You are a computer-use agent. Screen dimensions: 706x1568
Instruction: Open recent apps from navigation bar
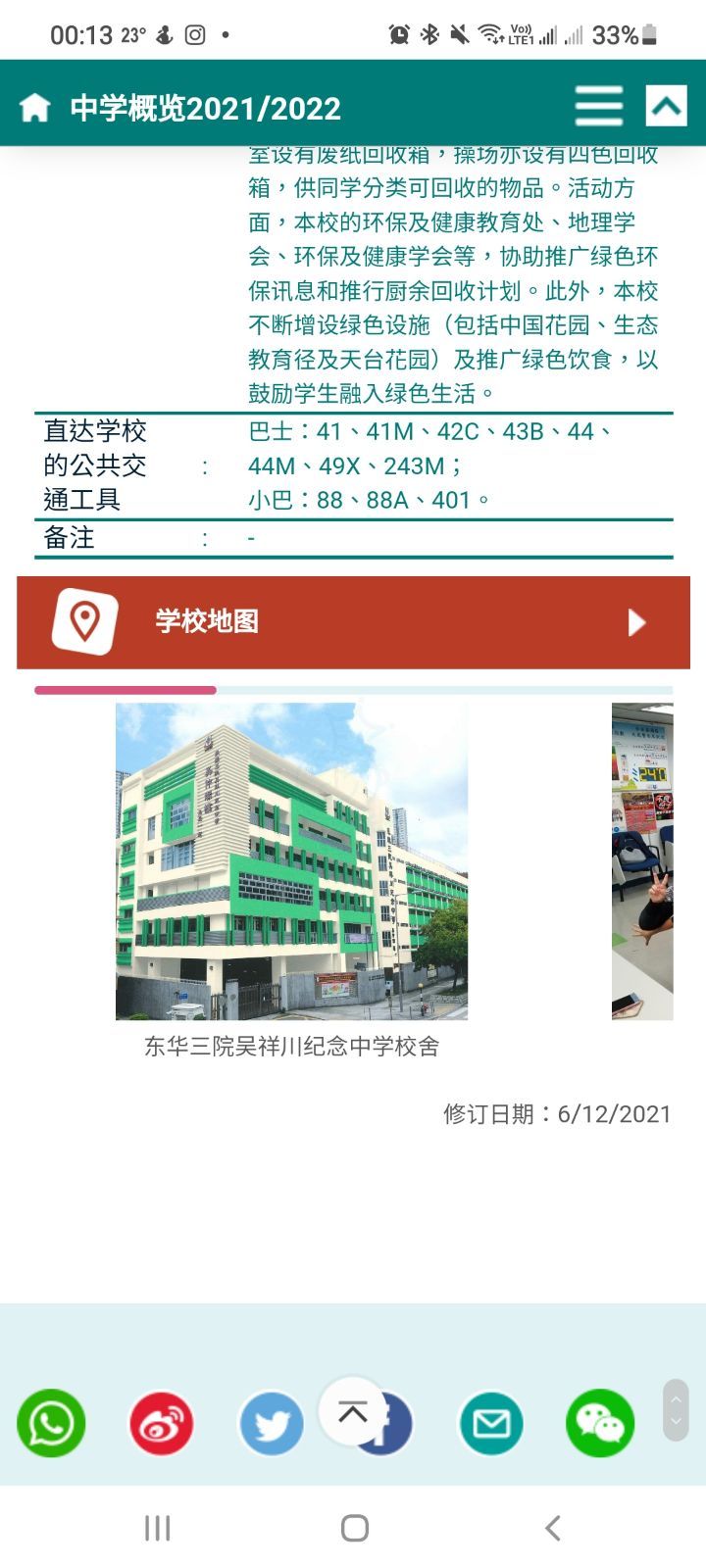pos(157,1527)
